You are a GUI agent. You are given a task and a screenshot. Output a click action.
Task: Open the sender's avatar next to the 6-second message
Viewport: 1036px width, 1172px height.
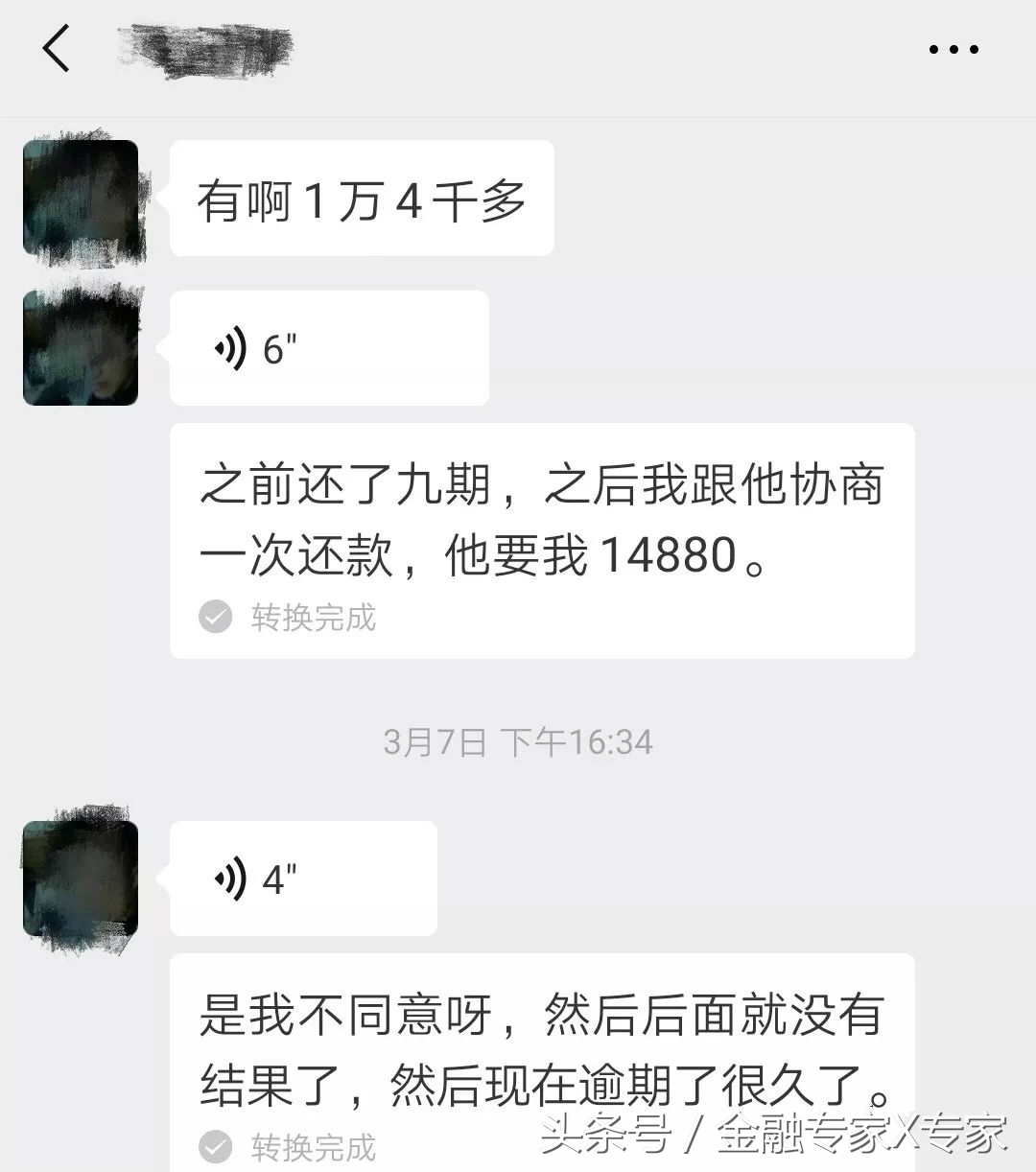pyautogui.click(x=80, y=347)
